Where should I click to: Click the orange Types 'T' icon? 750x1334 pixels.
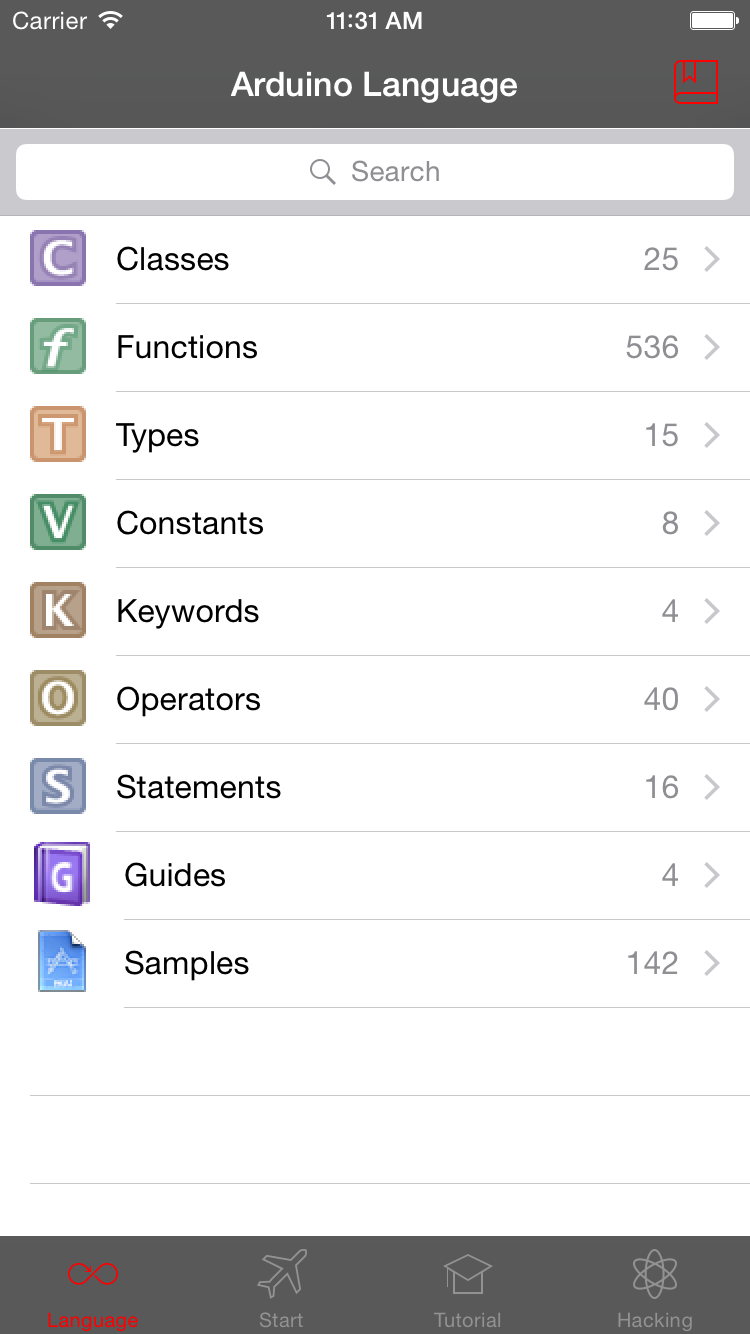coord(57,434)
